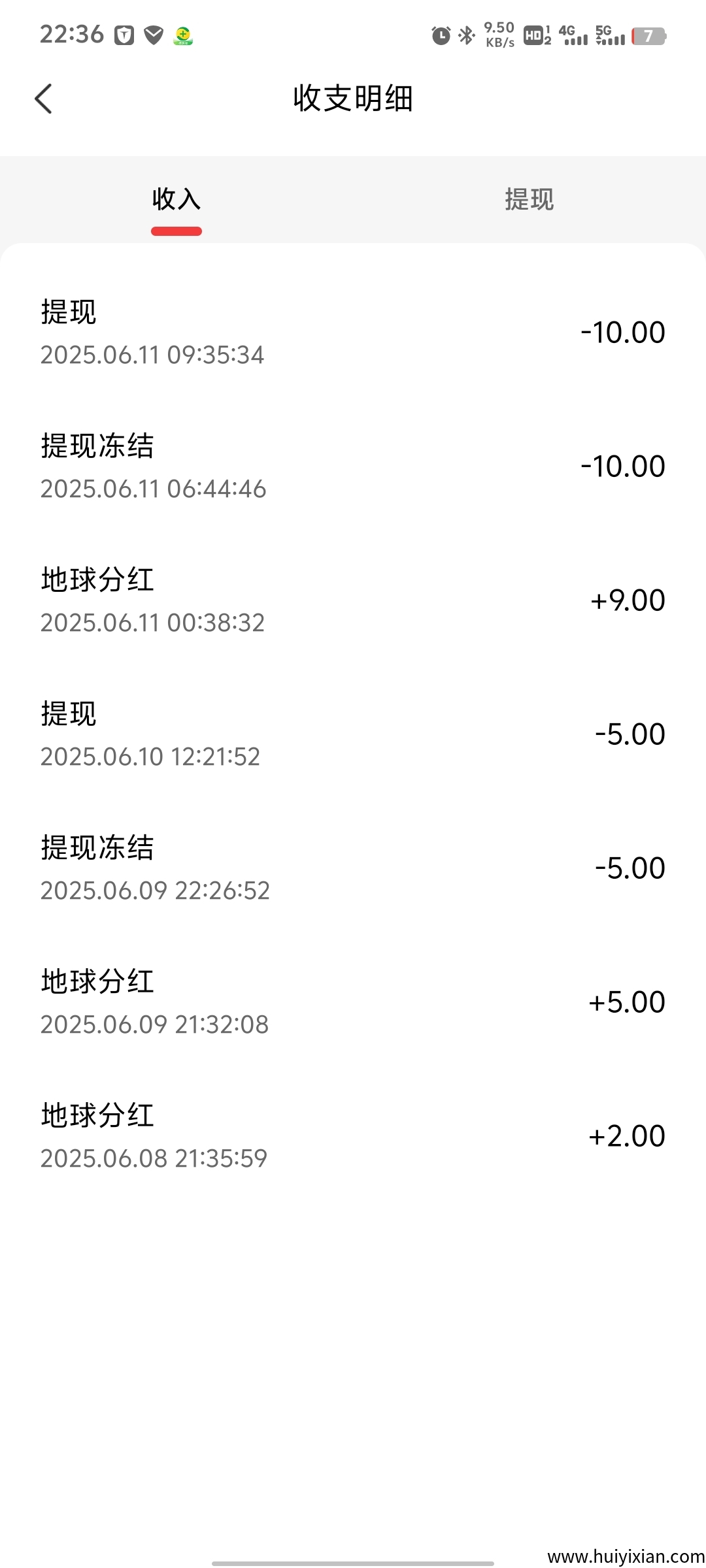
Task: Click the Bluetooth icon in status bar
Action: (467, 36)
